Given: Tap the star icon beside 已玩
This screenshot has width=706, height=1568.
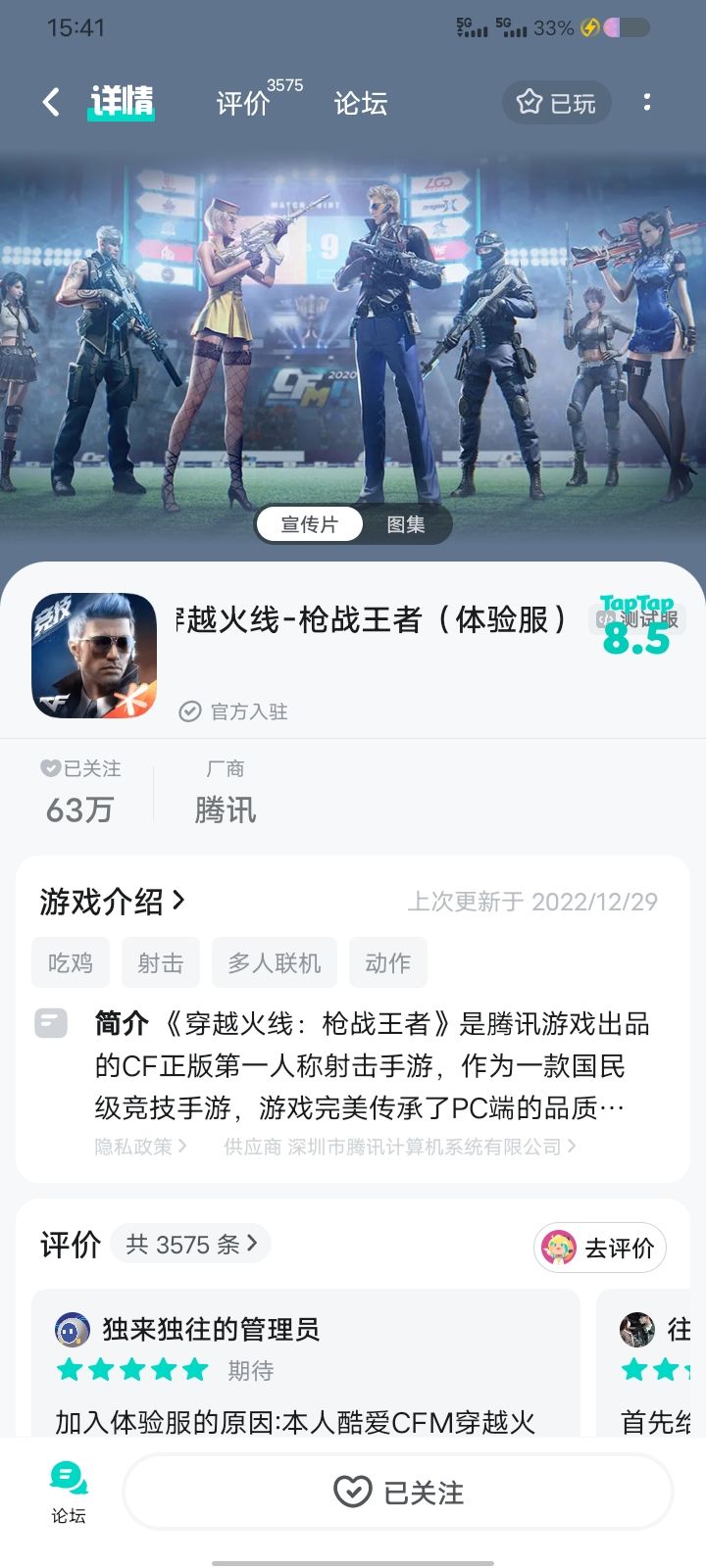Looking at the screenshot, I should pos(530,102).
